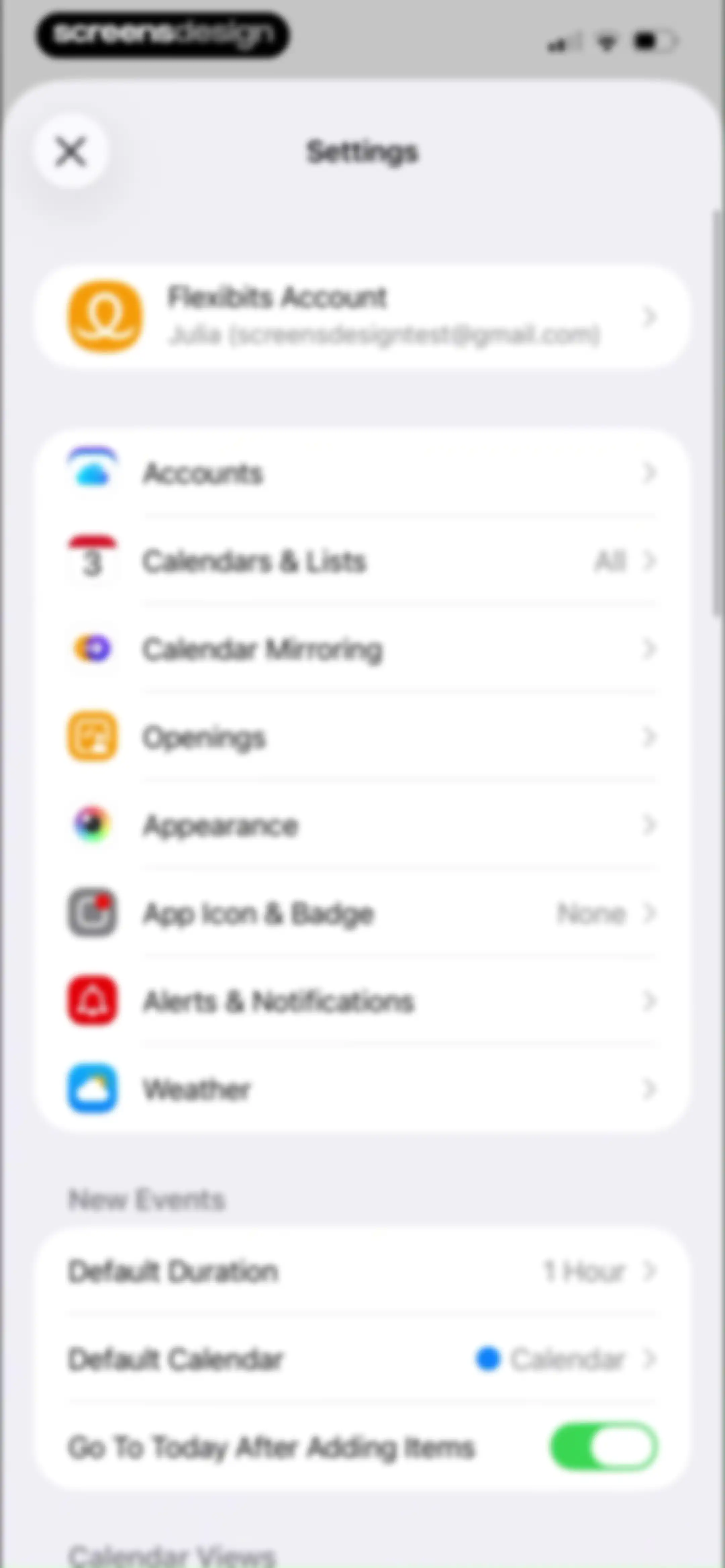Open Calendar Mirroring settings
This screenshot has height=1568, width=725.
pyautogui.click(x=362, y=649)
